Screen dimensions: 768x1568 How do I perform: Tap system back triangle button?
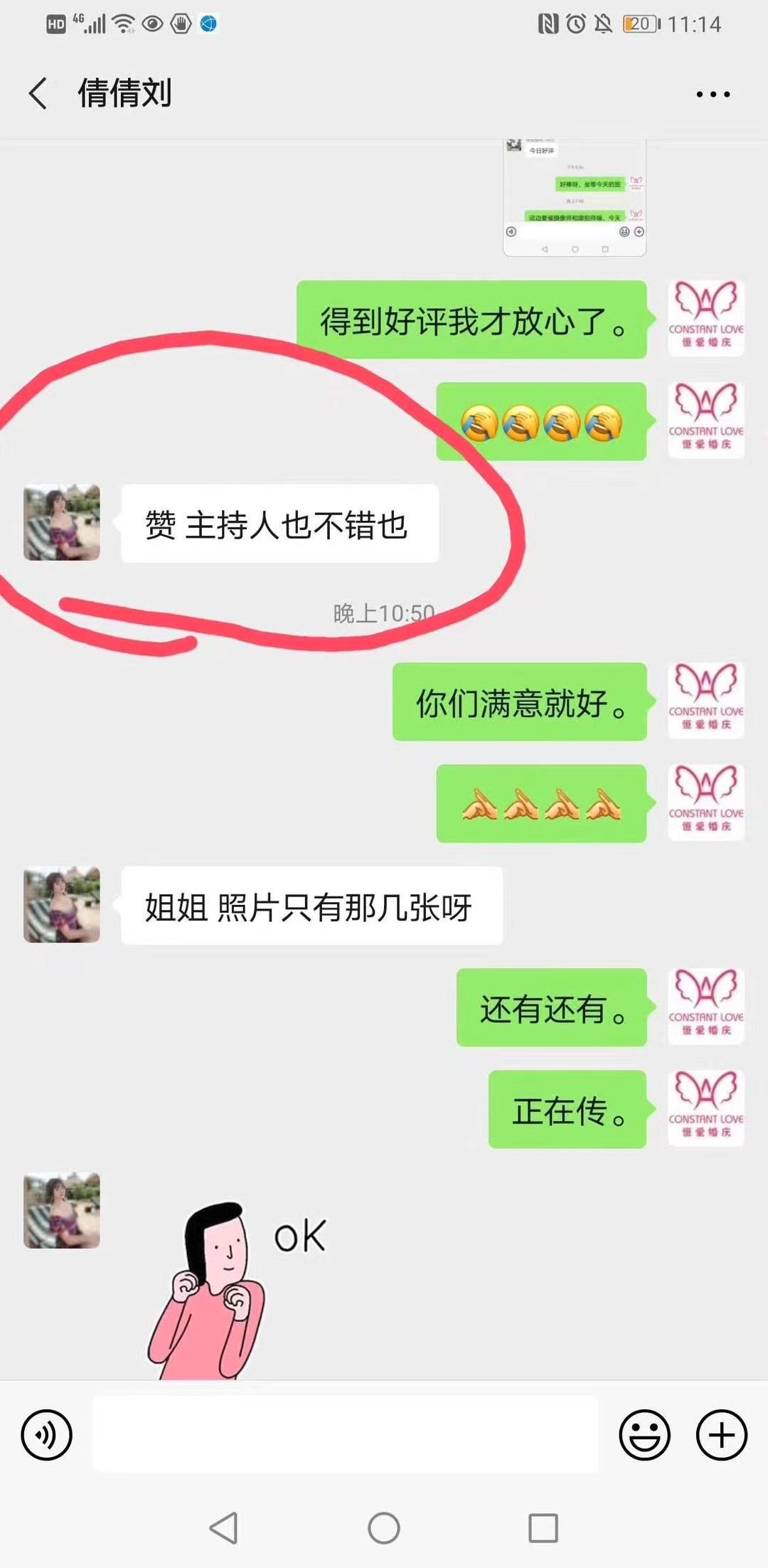pyautogui.click(x=224, y=1527)
